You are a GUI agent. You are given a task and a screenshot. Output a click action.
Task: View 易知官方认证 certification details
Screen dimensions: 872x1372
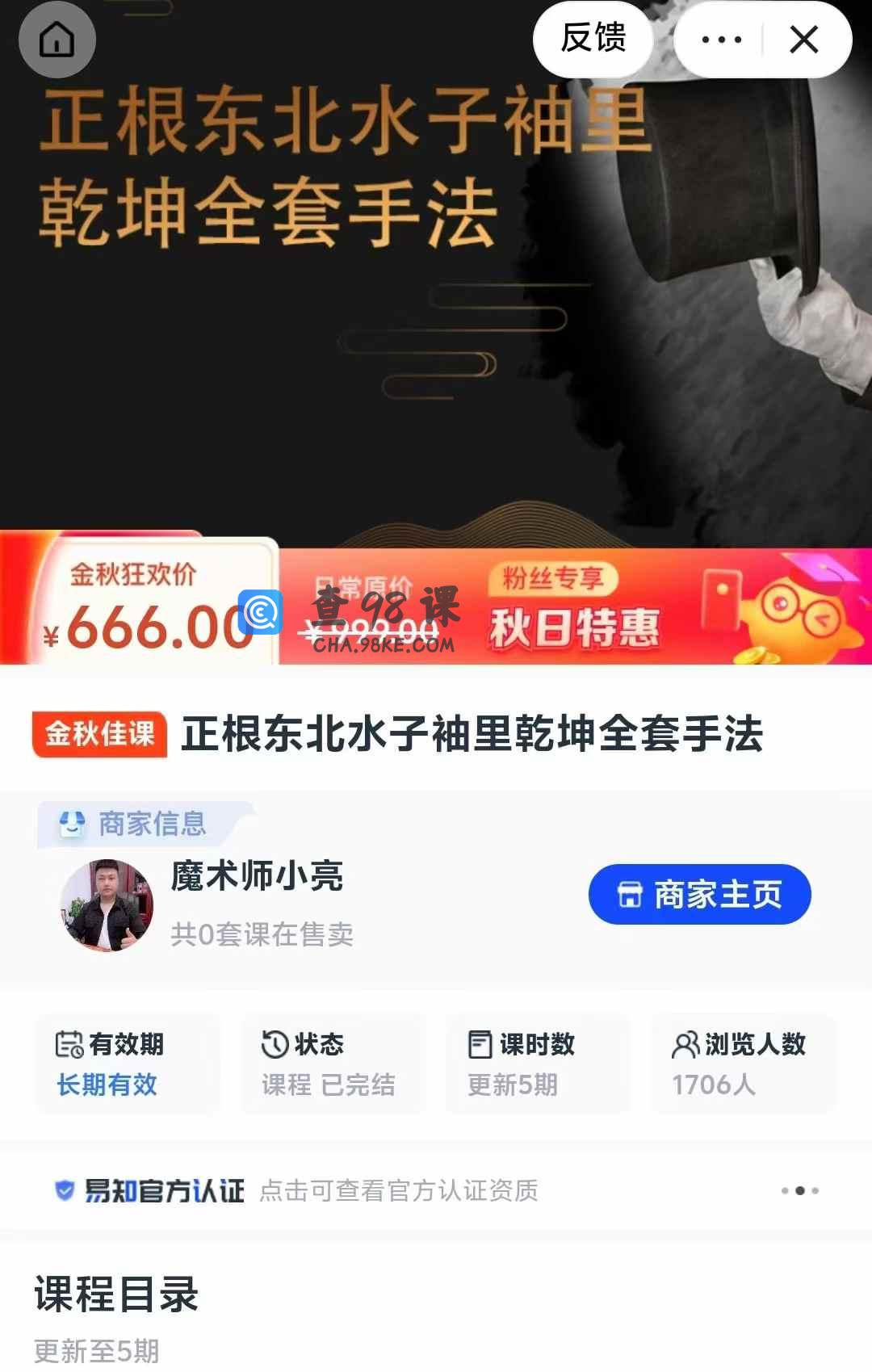296,1190
